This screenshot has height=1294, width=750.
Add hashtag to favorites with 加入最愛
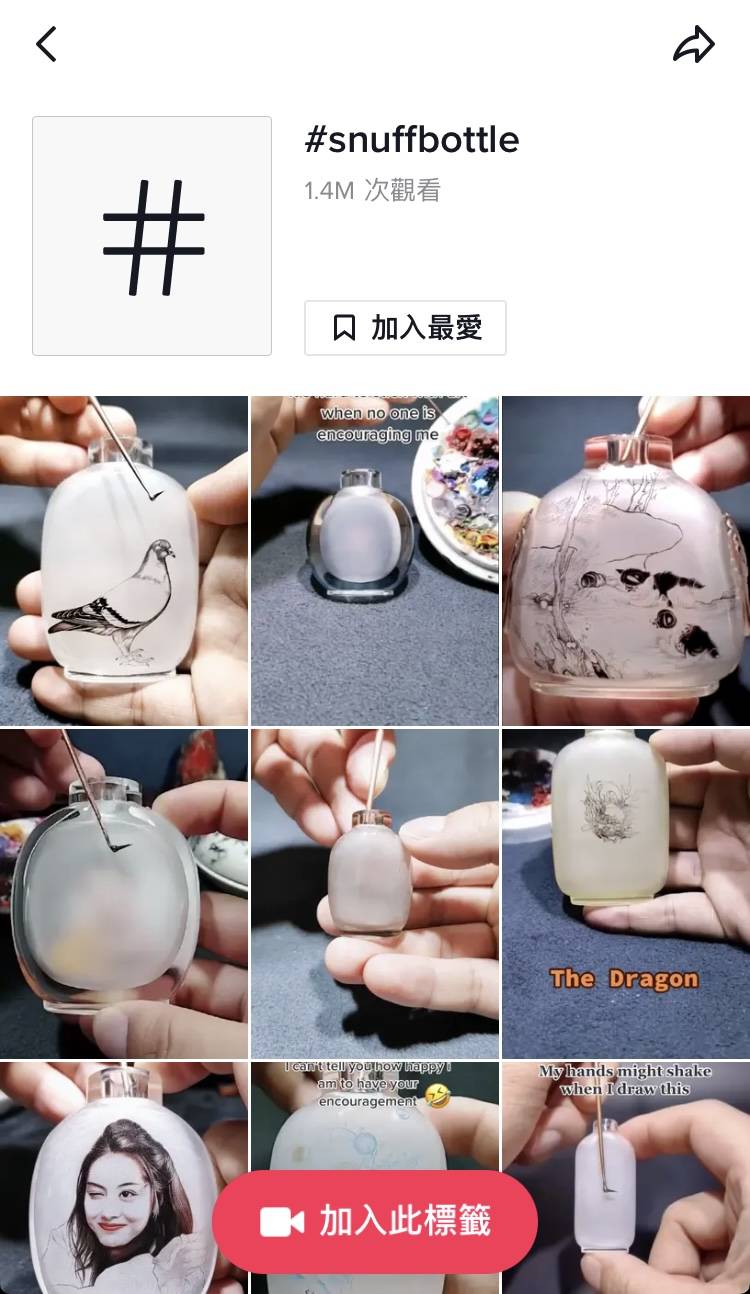[405, 328]
